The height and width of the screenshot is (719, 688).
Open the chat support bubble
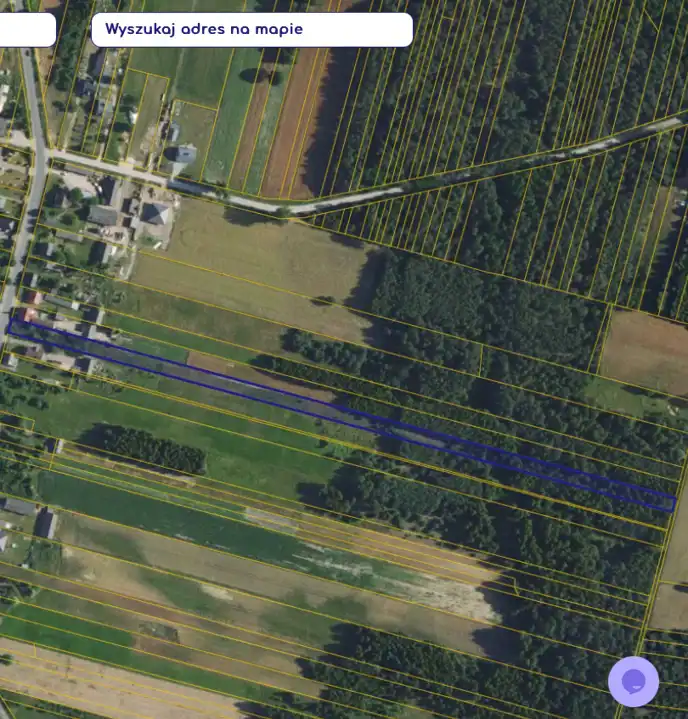click(633, 682)
